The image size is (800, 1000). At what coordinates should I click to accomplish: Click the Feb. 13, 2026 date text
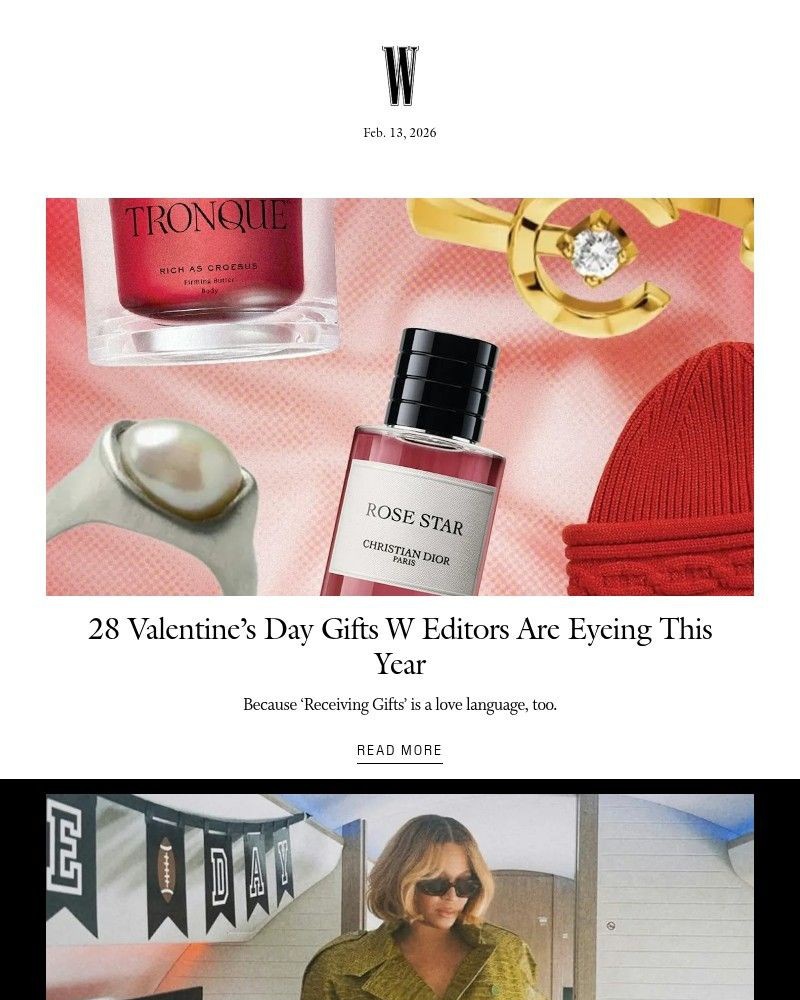click(400, 131)
